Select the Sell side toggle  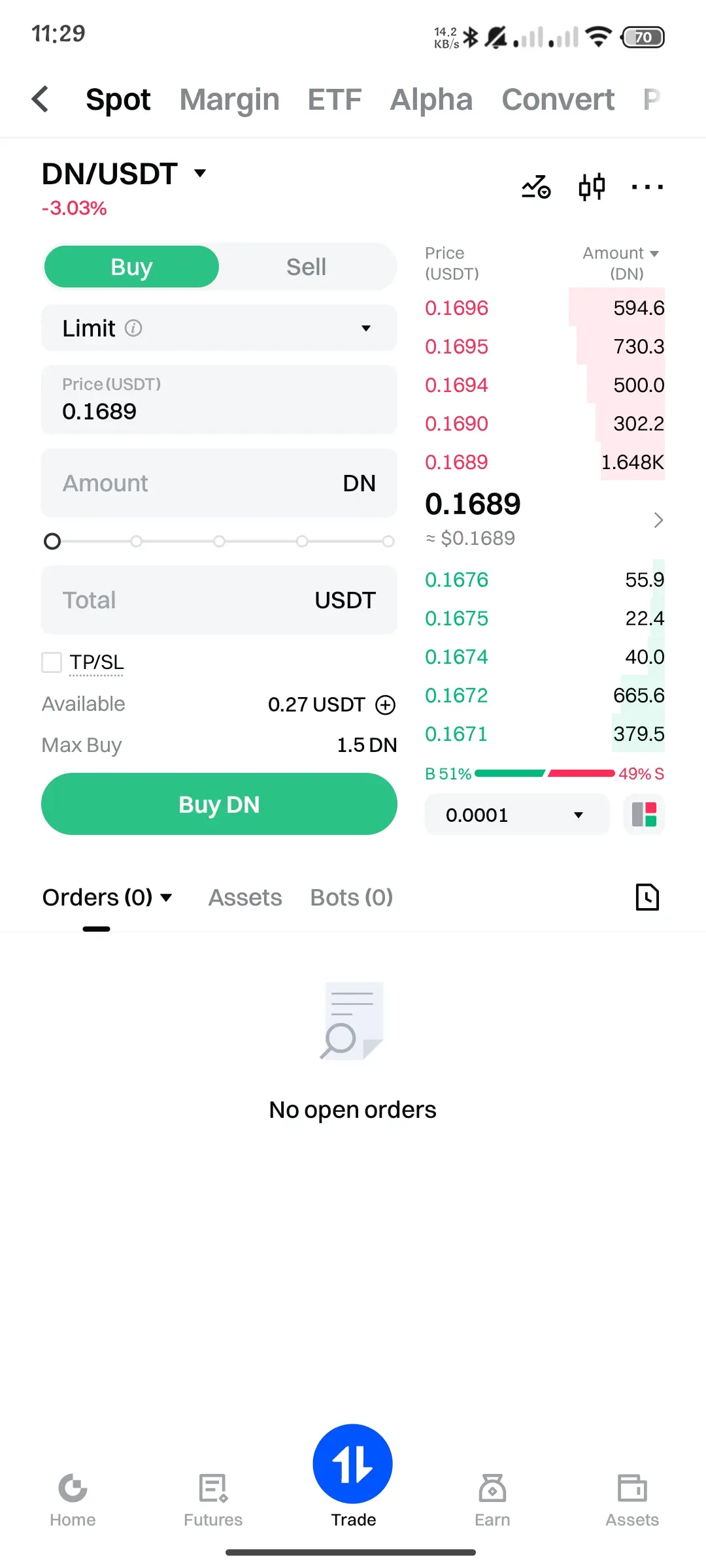tap(306, 267)
